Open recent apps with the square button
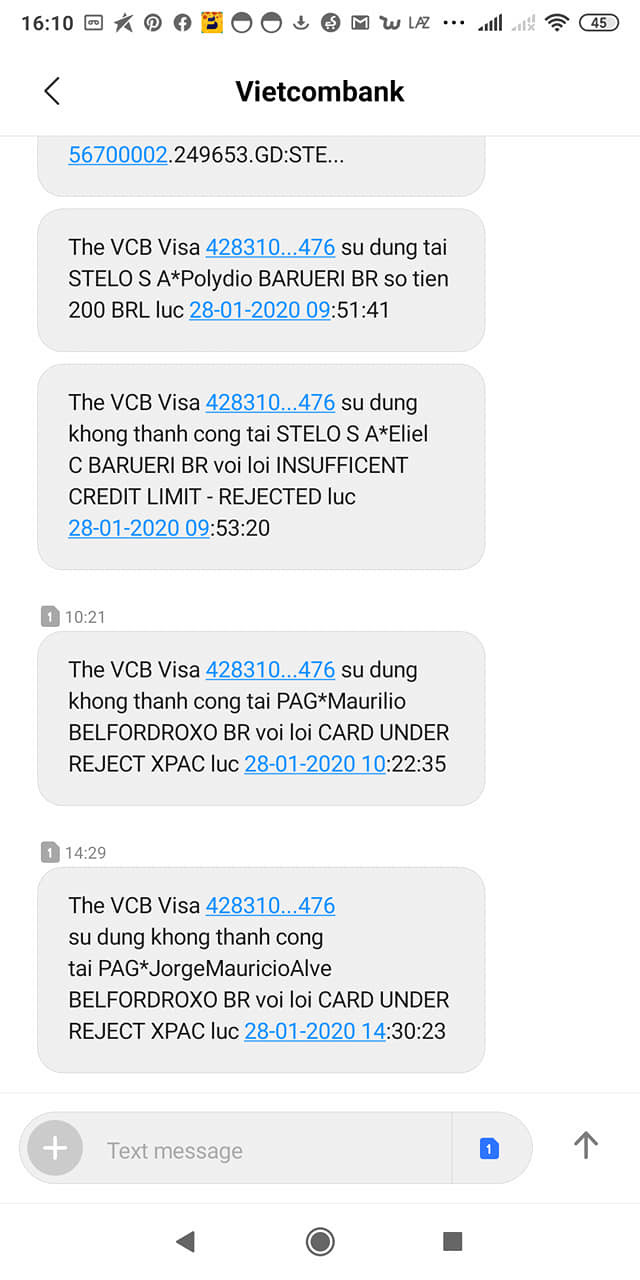The height and width of the screenshot is (1280, 640). click(x=452, y=1241)
